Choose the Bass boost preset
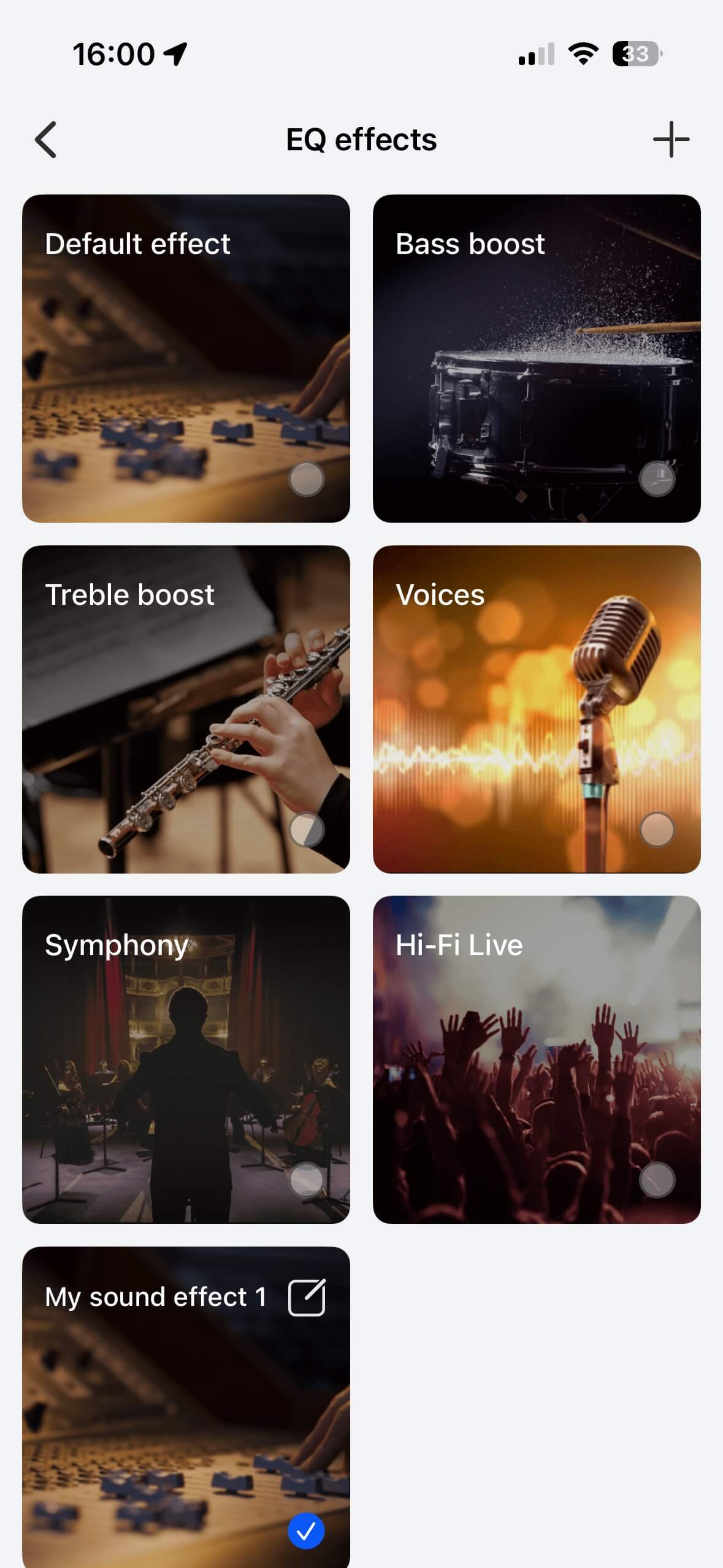Image resolution: width=723 pixels, height=1568 pixels. (537, 358)
